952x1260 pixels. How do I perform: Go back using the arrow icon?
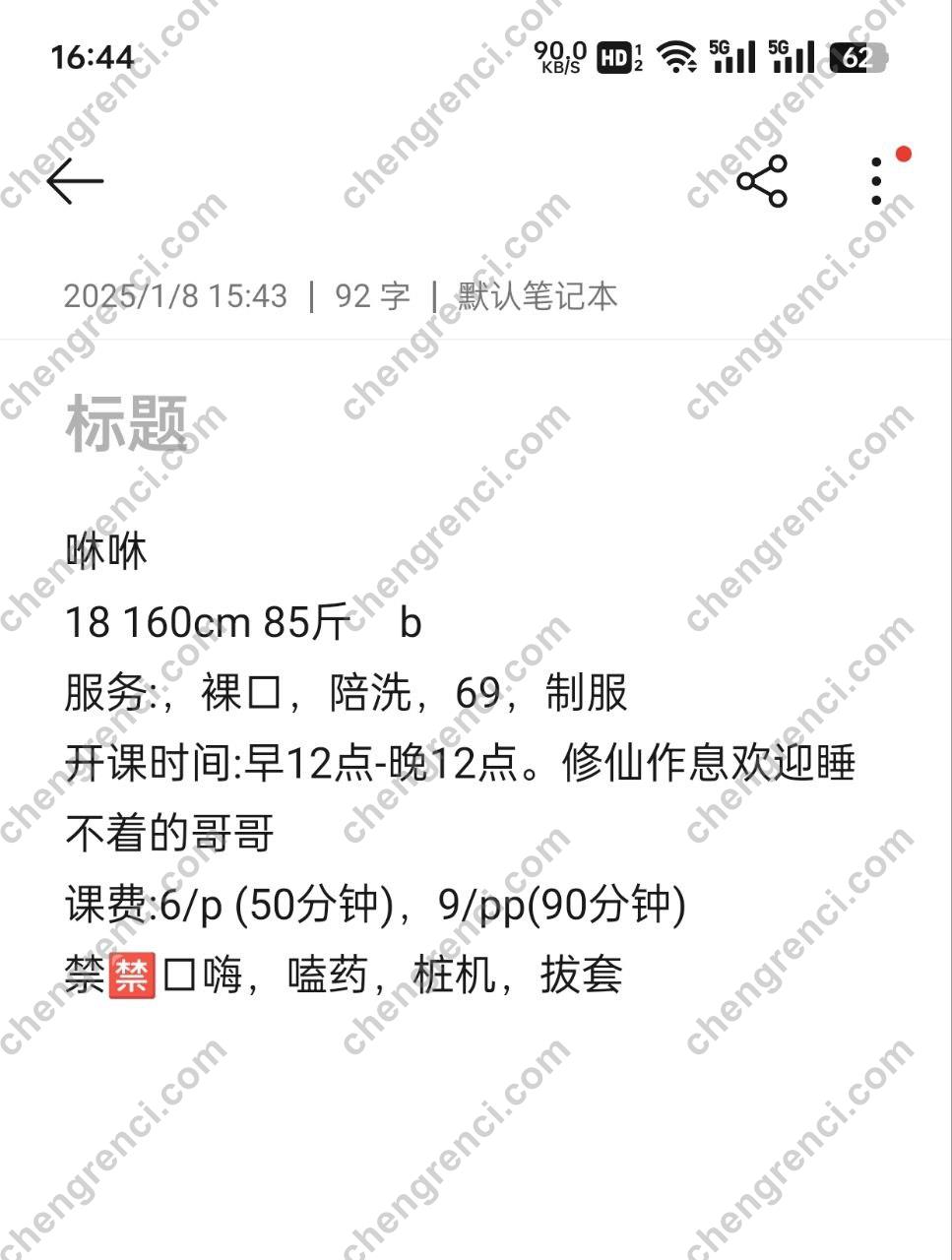75,181
